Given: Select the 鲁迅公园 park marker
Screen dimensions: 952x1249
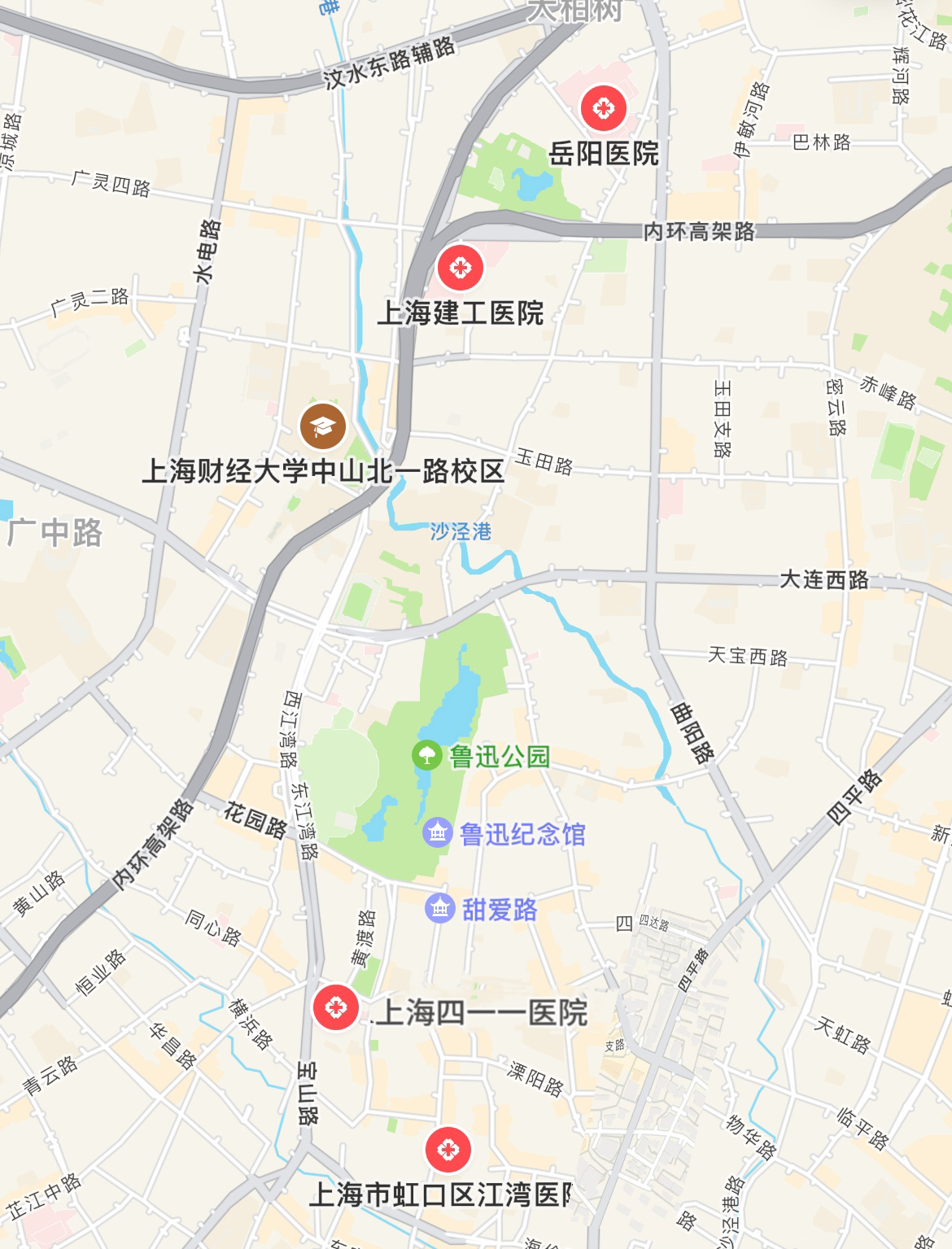Looking at the screenshot, I should (426, 755).
